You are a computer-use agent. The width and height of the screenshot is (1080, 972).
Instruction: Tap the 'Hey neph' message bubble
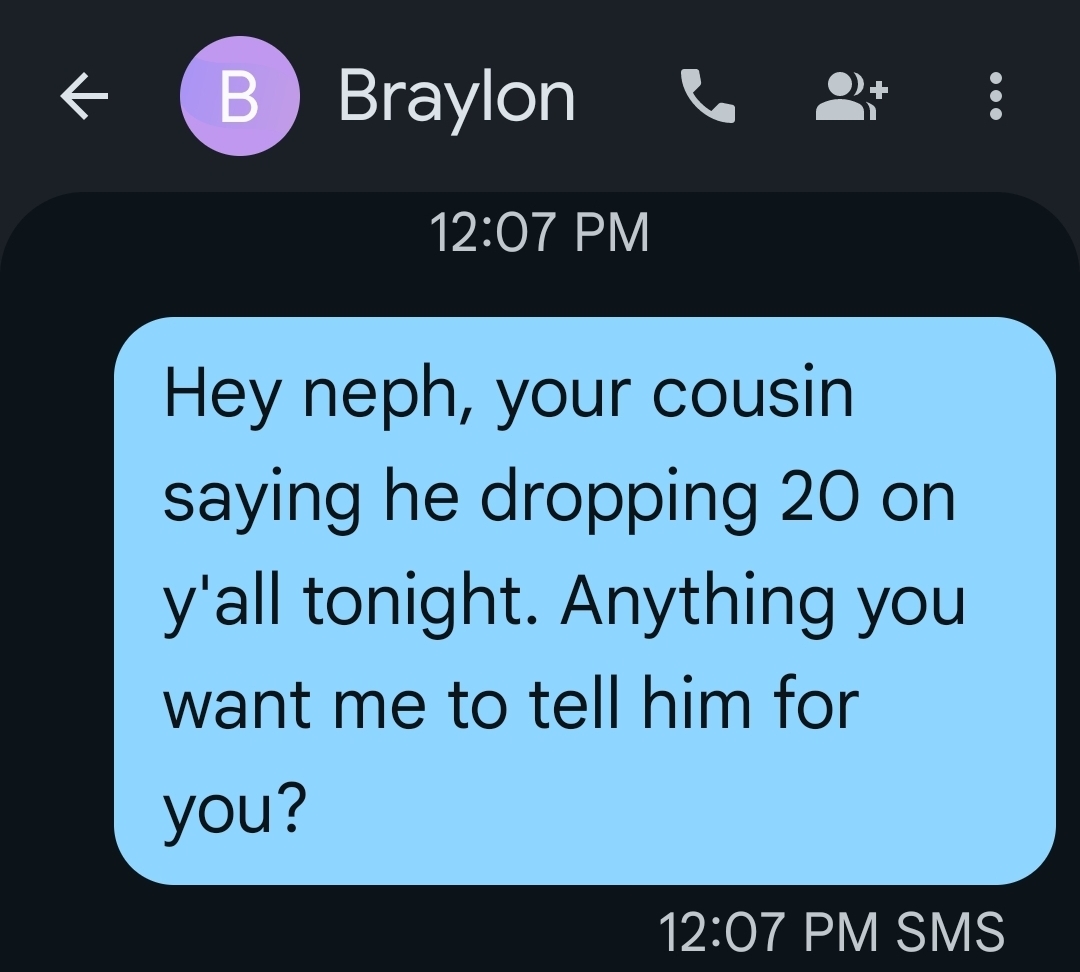pos(584,600)
